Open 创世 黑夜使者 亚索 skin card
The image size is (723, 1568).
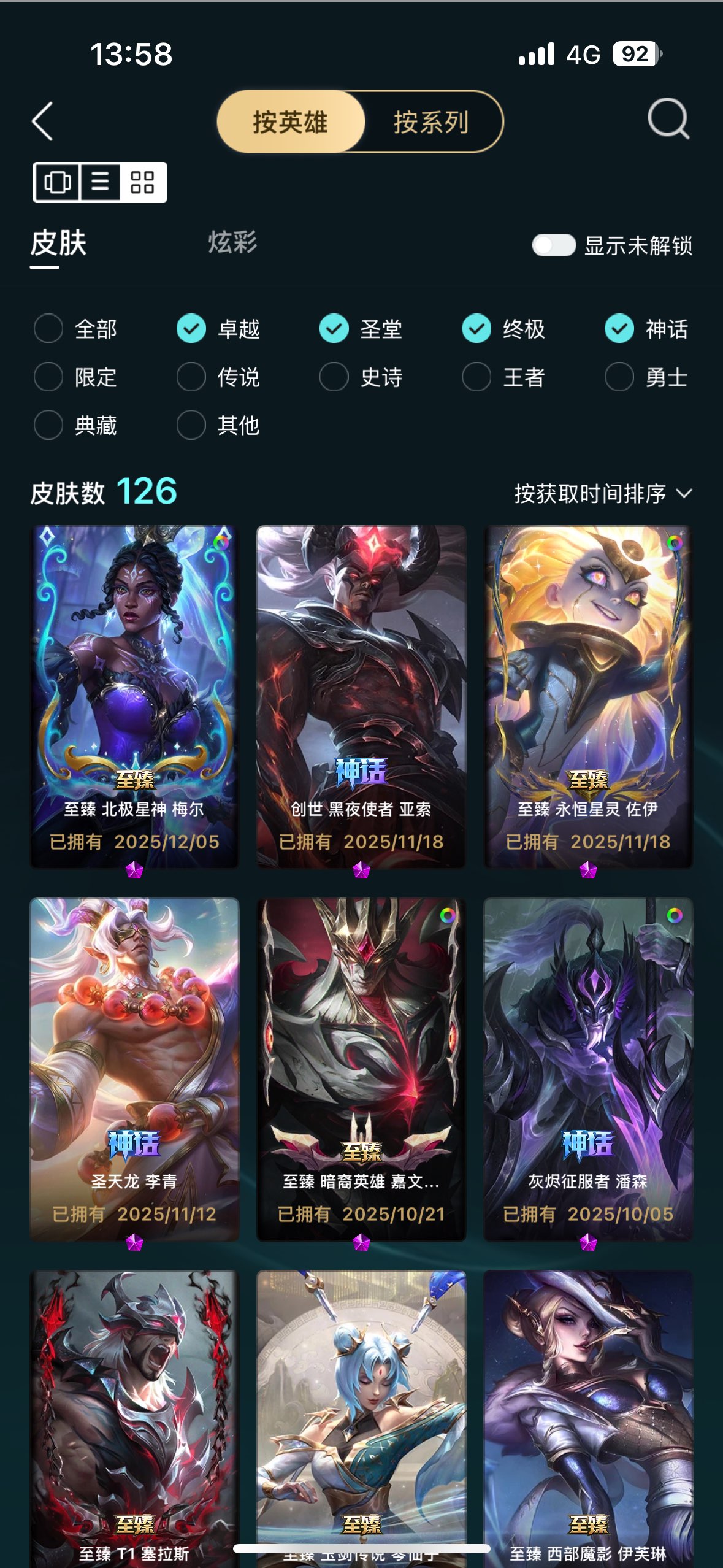tap(361, 696)
